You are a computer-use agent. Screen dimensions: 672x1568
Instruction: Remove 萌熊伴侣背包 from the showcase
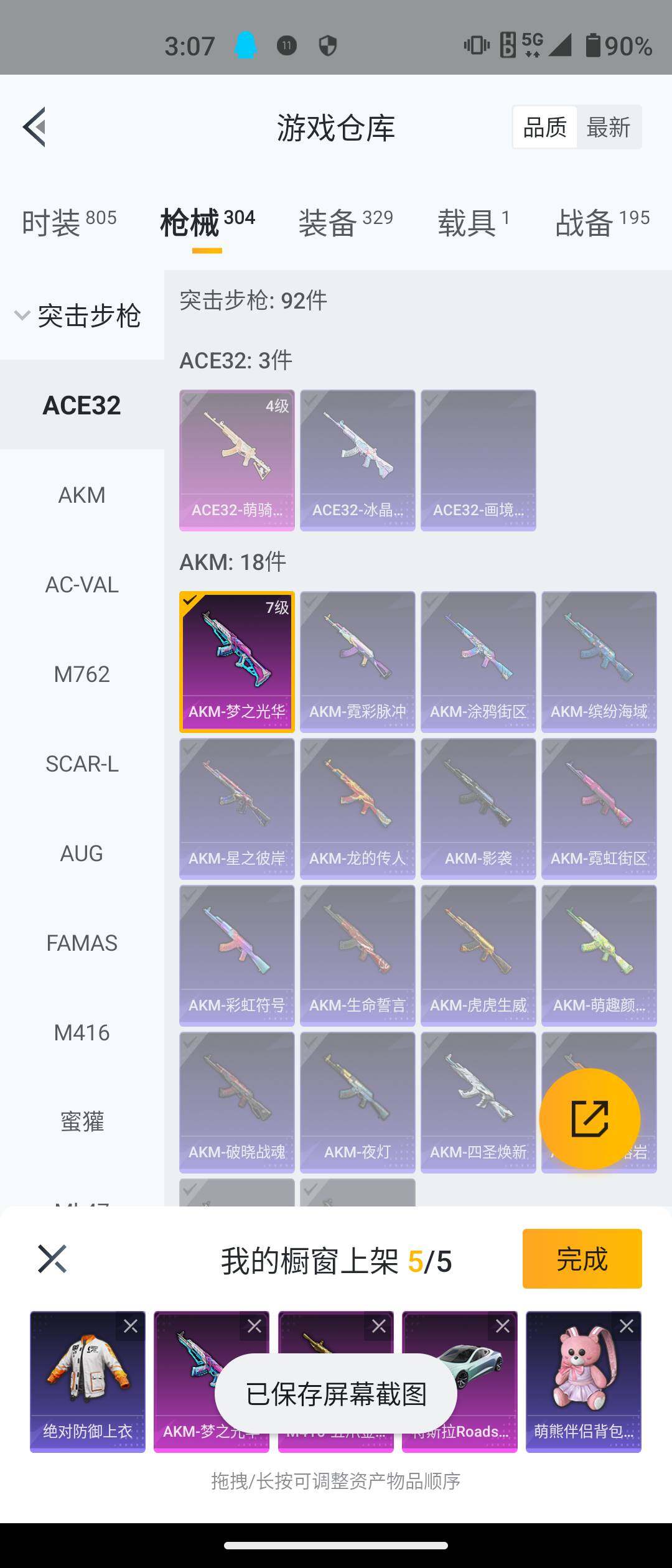point(627,1326)
